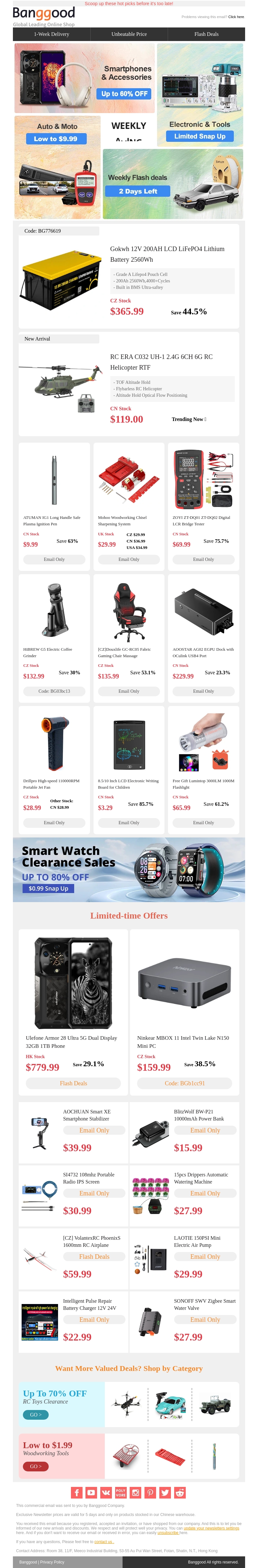258x1568 pixels.
Task: Tap code BGb1cc91 under Ninkear MBOX 11
Action: (x=184, y=1083)
